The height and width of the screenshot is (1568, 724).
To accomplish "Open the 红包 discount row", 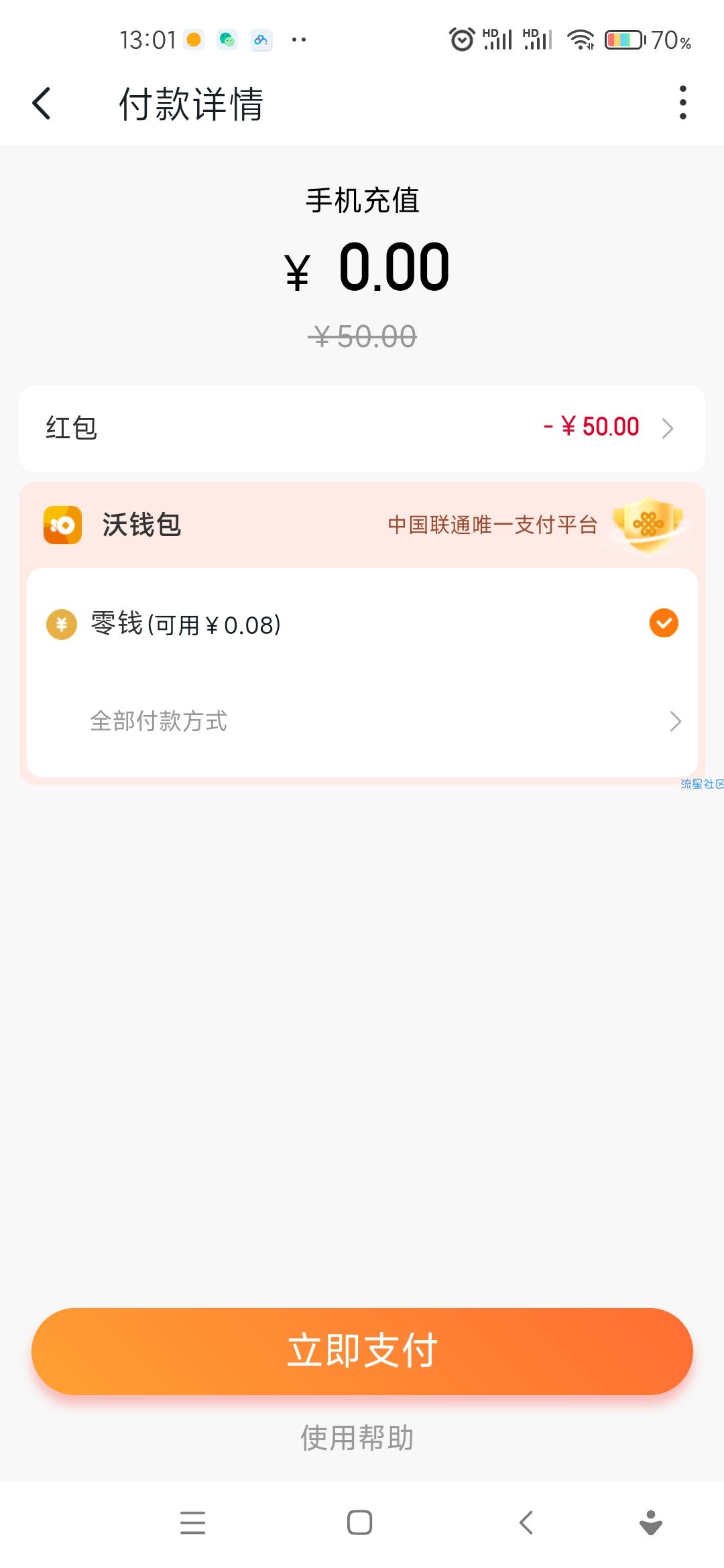I will coord(362,428).
